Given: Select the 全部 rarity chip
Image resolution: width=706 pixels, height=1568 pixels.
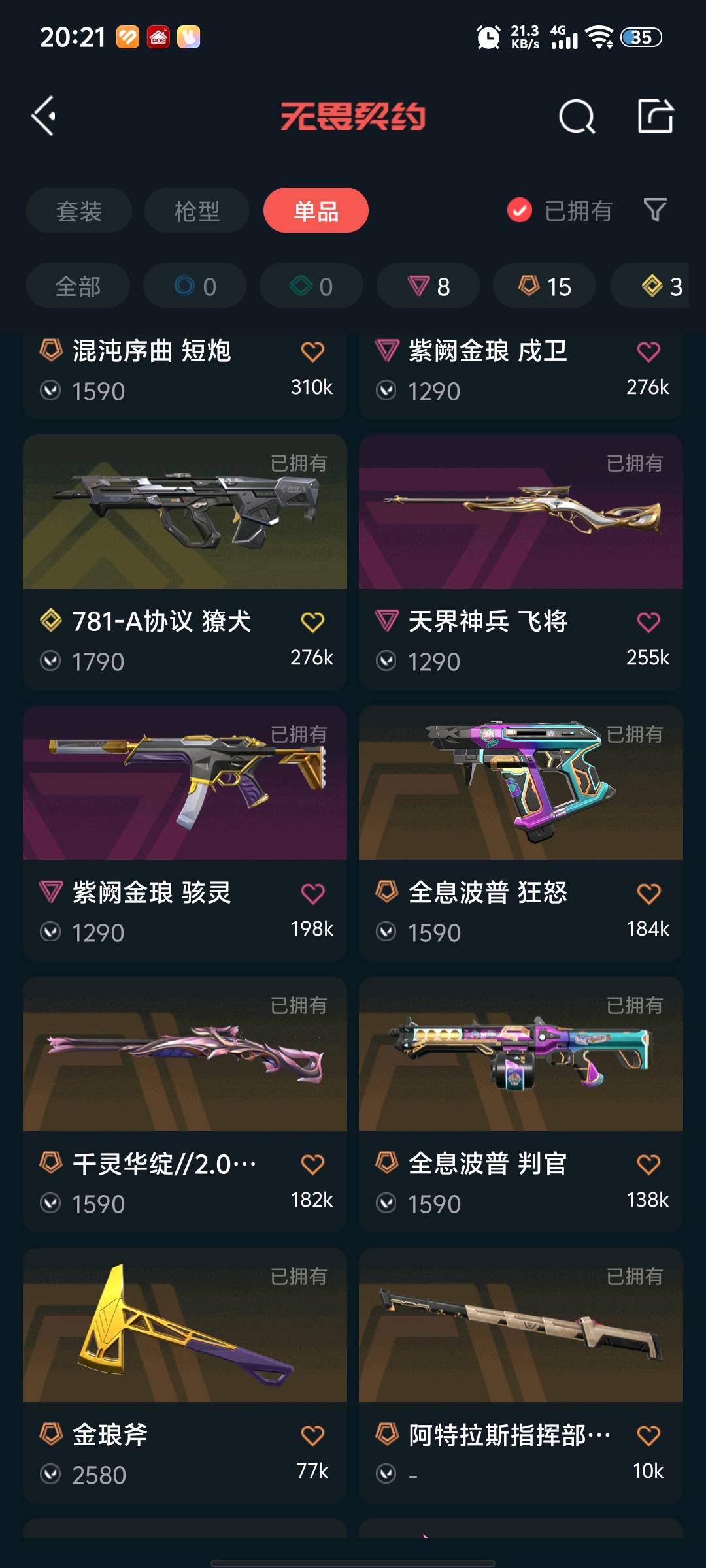Looking at the screenshot, I should [x=78, y=286].
